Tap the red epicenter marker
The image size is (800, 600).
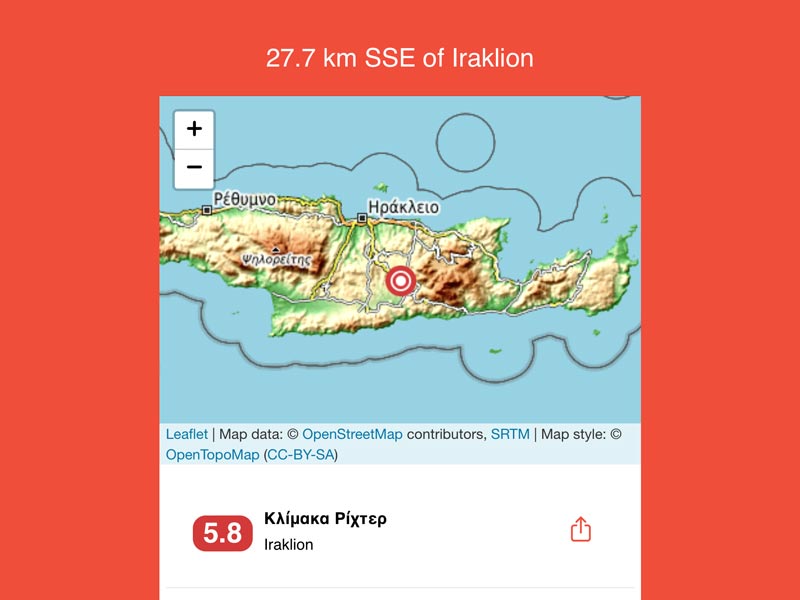(x=401, y=282)
